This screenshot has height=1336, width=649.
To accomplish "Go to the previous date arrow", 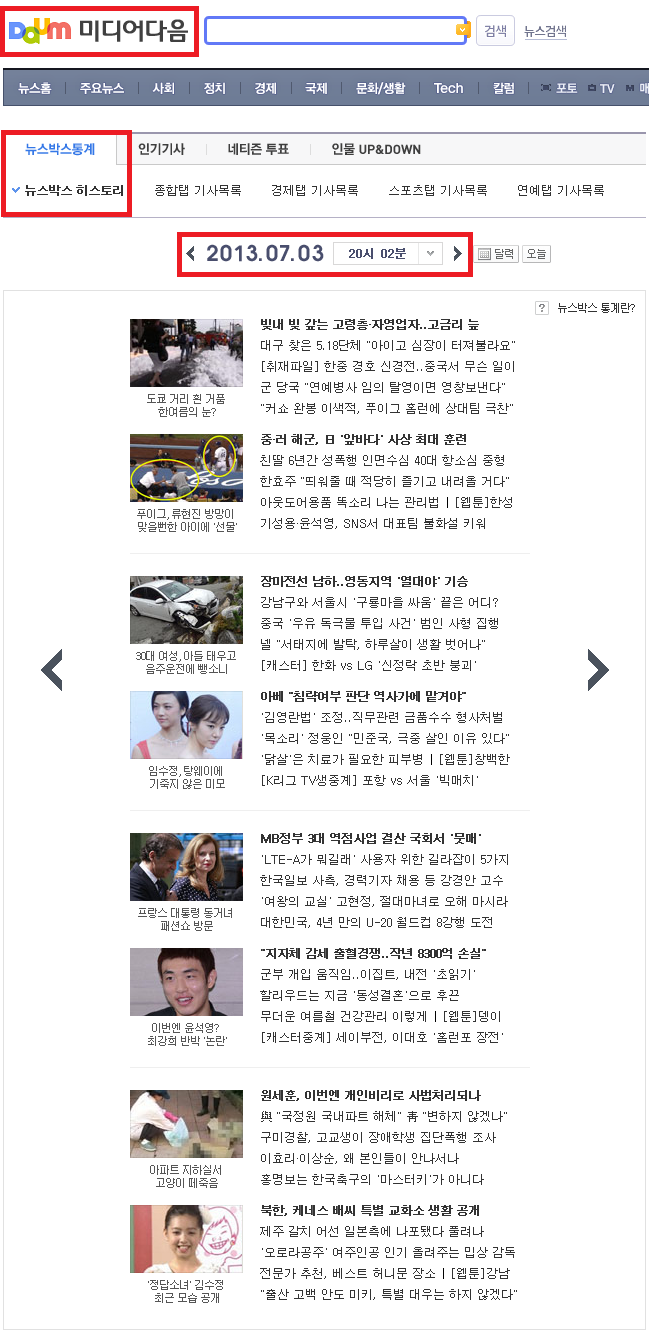I will tap(191, 253).
